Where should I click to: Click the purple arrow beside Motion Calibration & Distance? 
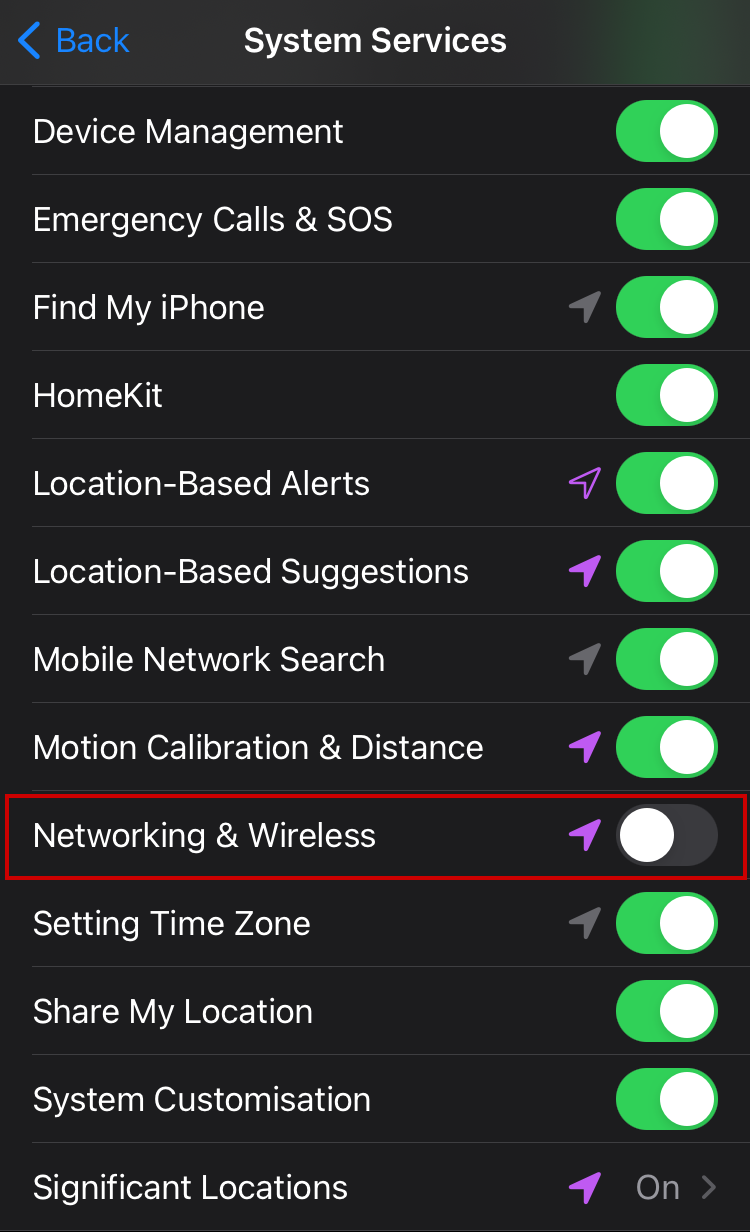(x=584, y=747)
